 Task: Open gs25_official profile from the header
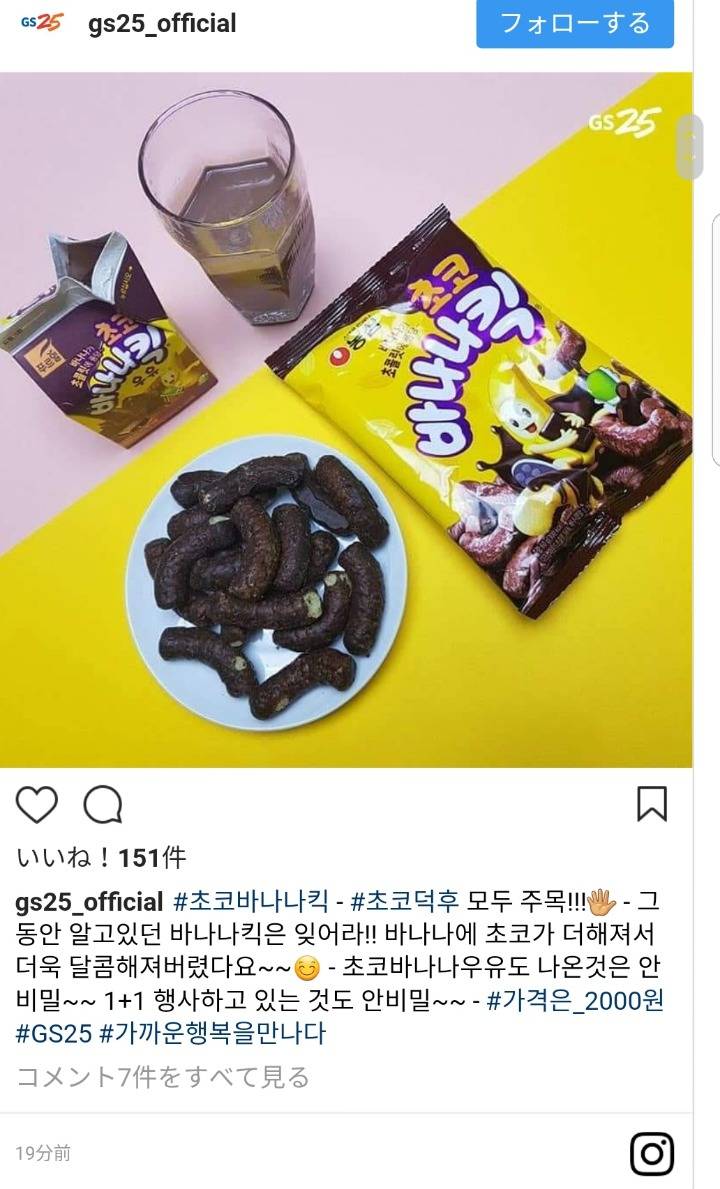162,24
